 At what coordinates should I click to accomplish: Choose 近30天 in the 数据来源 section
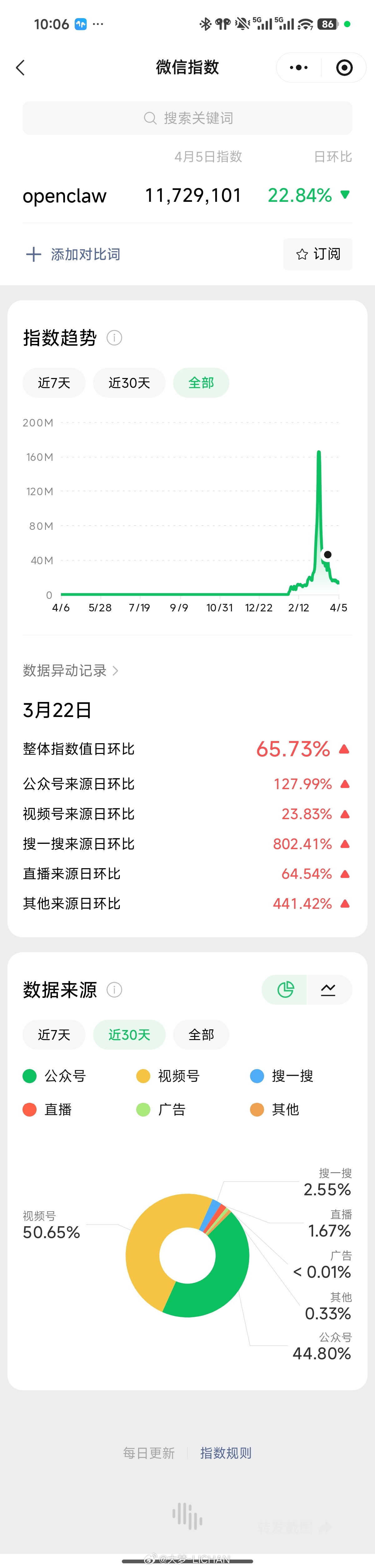[129, 1035]
